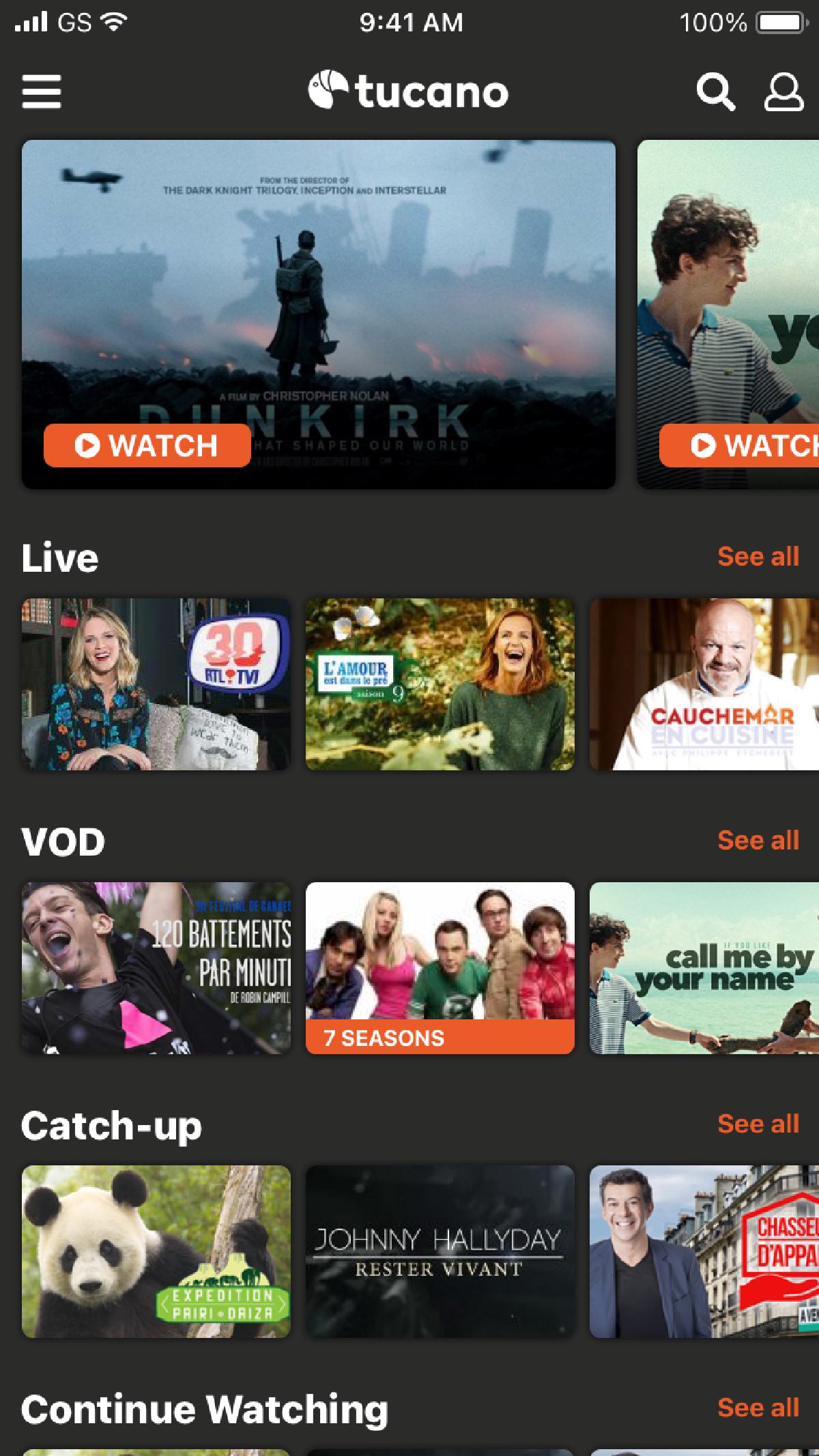
Task: Open the hamburger menu
Action: tap(42, 91)
